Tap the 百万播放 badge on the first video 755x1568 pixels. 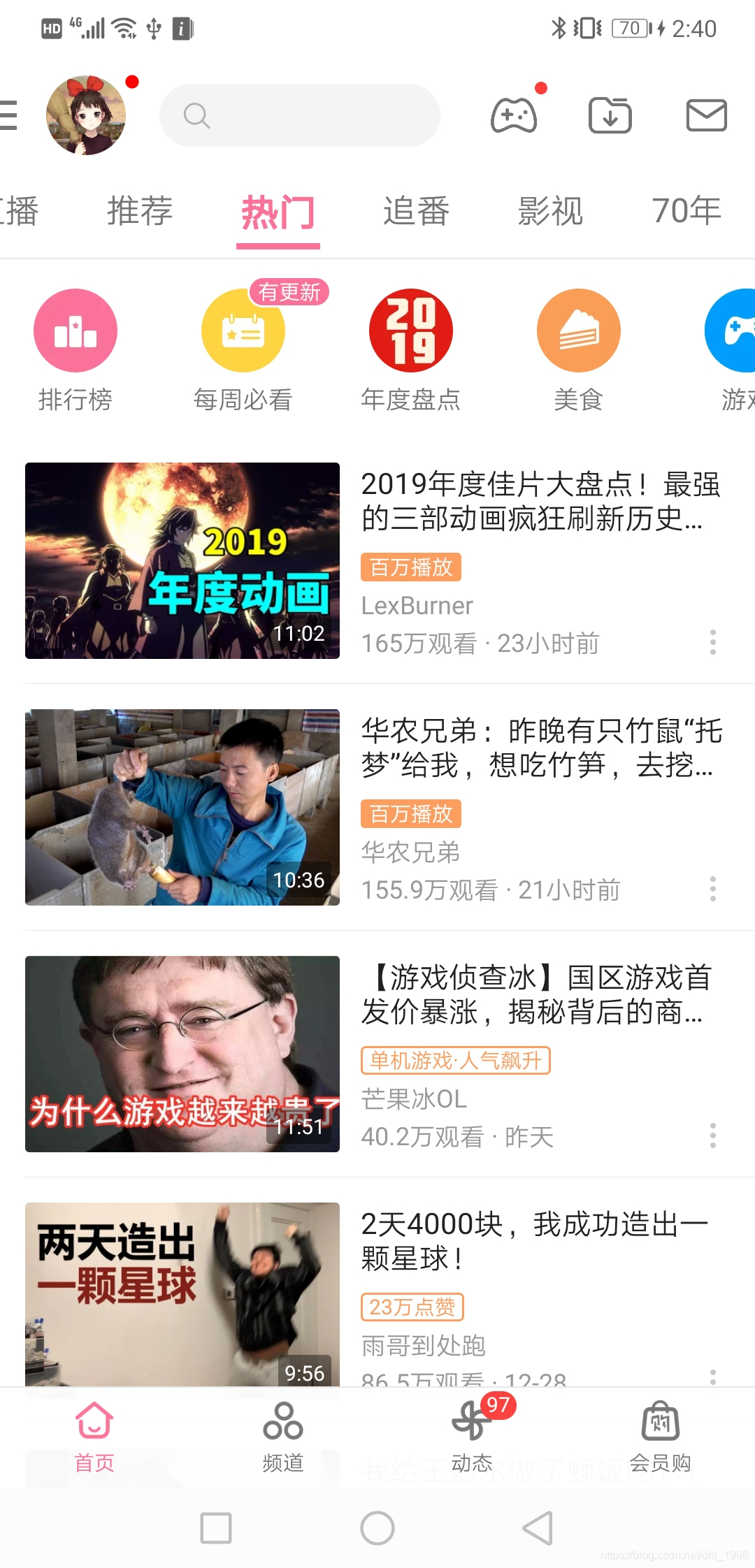(411, 567)
